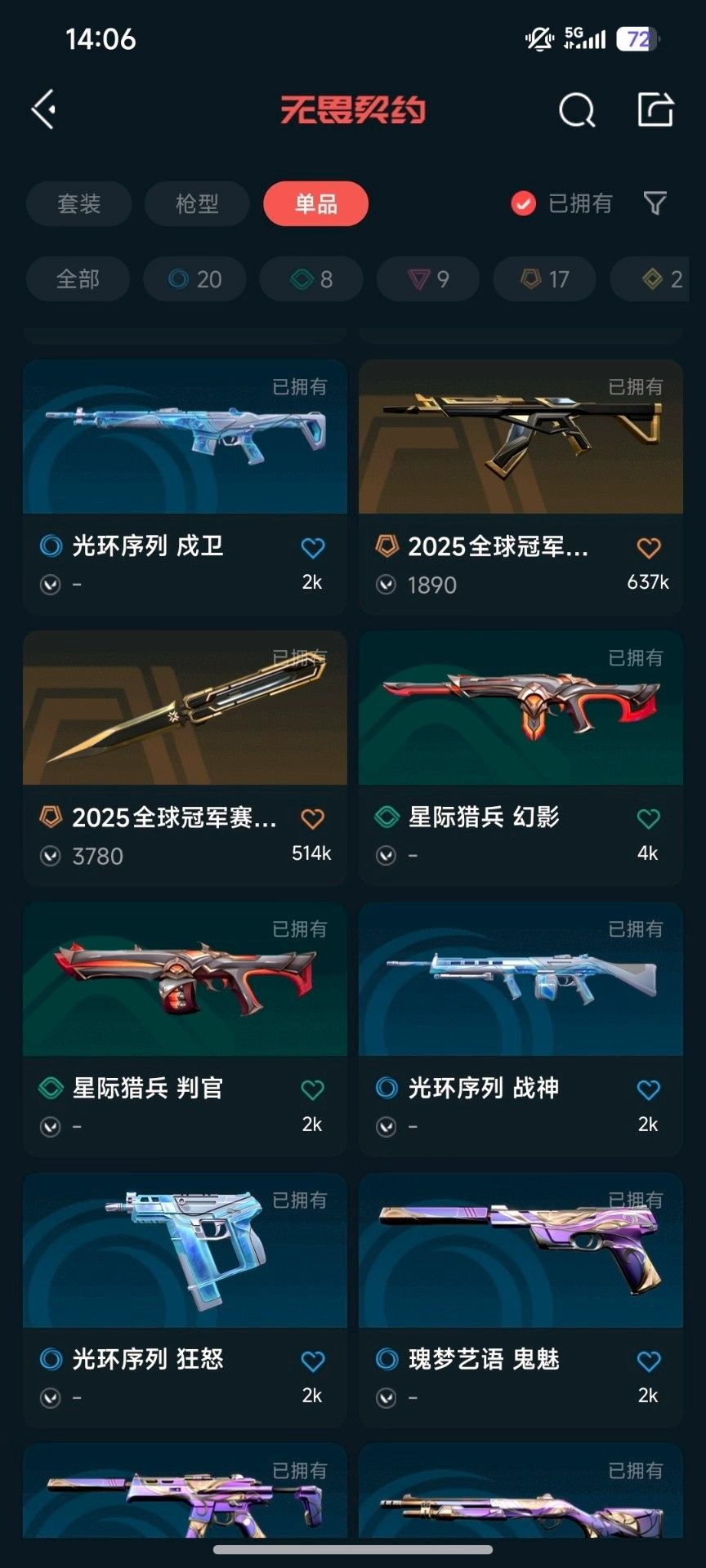The height and width of the screenshot is (1568, 706).
Task: Filter by the tier chip showing 9
Action: (428, 279)
